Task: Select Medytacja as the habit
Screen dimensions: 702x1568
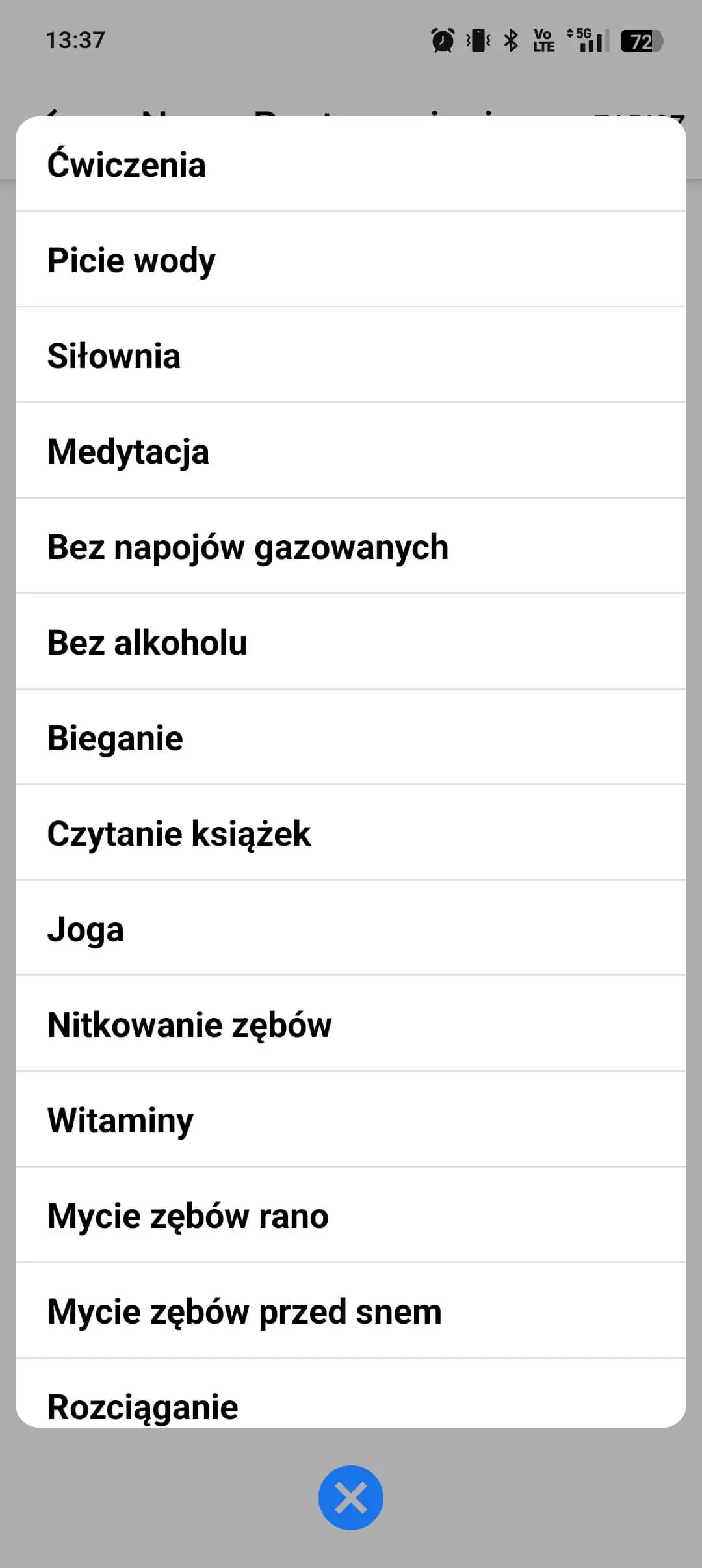Action: (x=351, y=451)
